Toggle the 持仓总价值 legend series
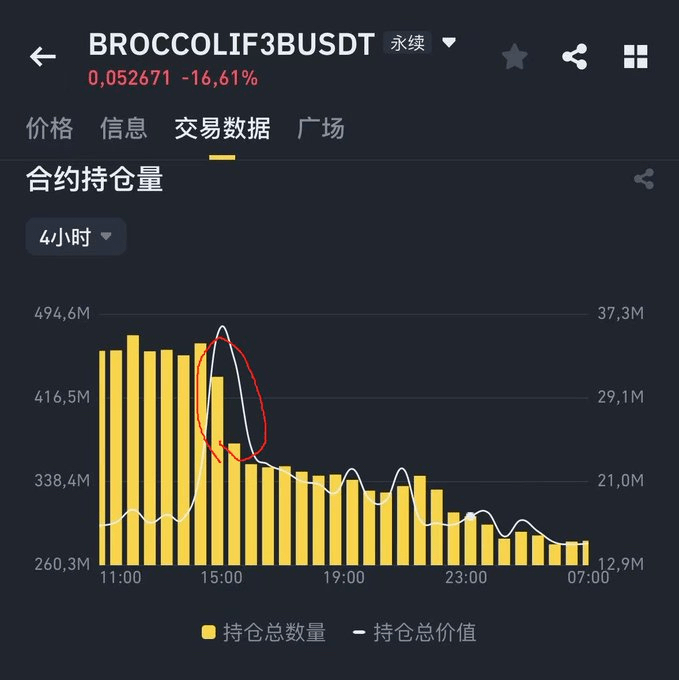Screen dimensions: 679x680 pos(415,632)
